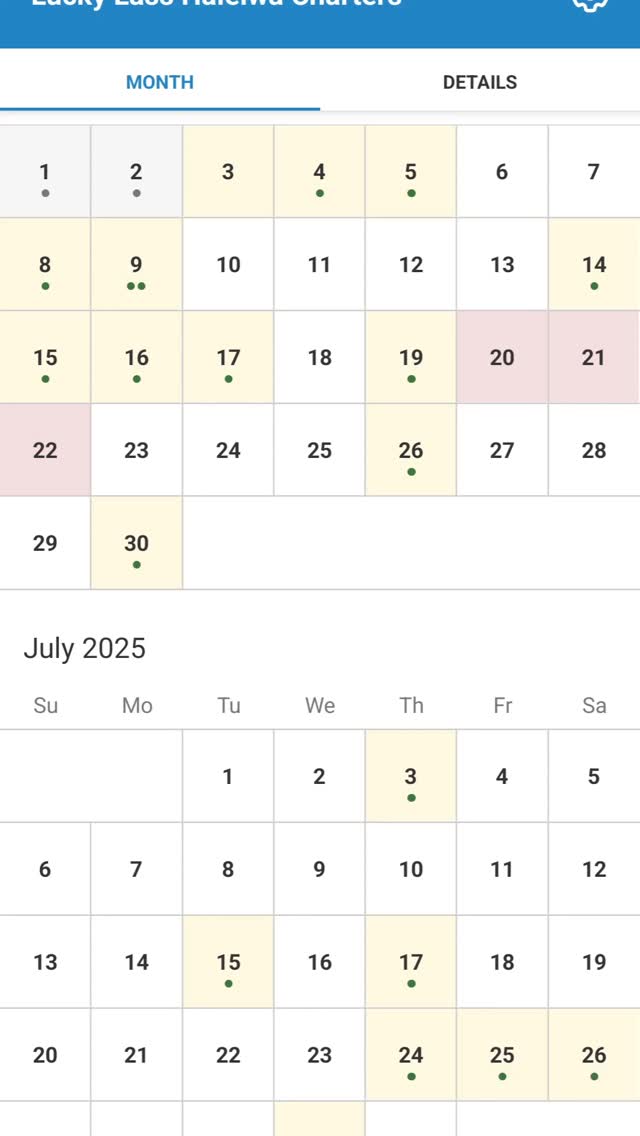Image resolution: width=640 pixels, height=1136 pixels.
Task: Tap July 10 on the calendar
Action: (411, 869)
